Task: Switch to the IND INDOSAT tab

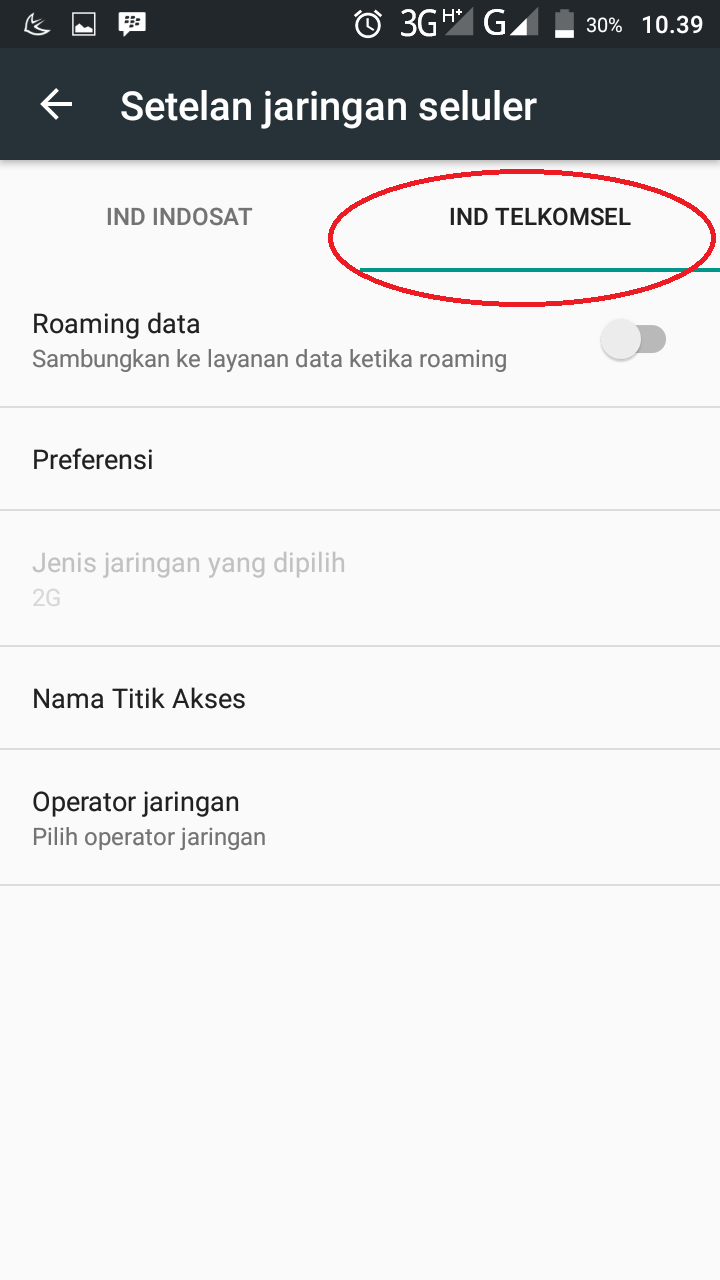Action: [179, 217]
